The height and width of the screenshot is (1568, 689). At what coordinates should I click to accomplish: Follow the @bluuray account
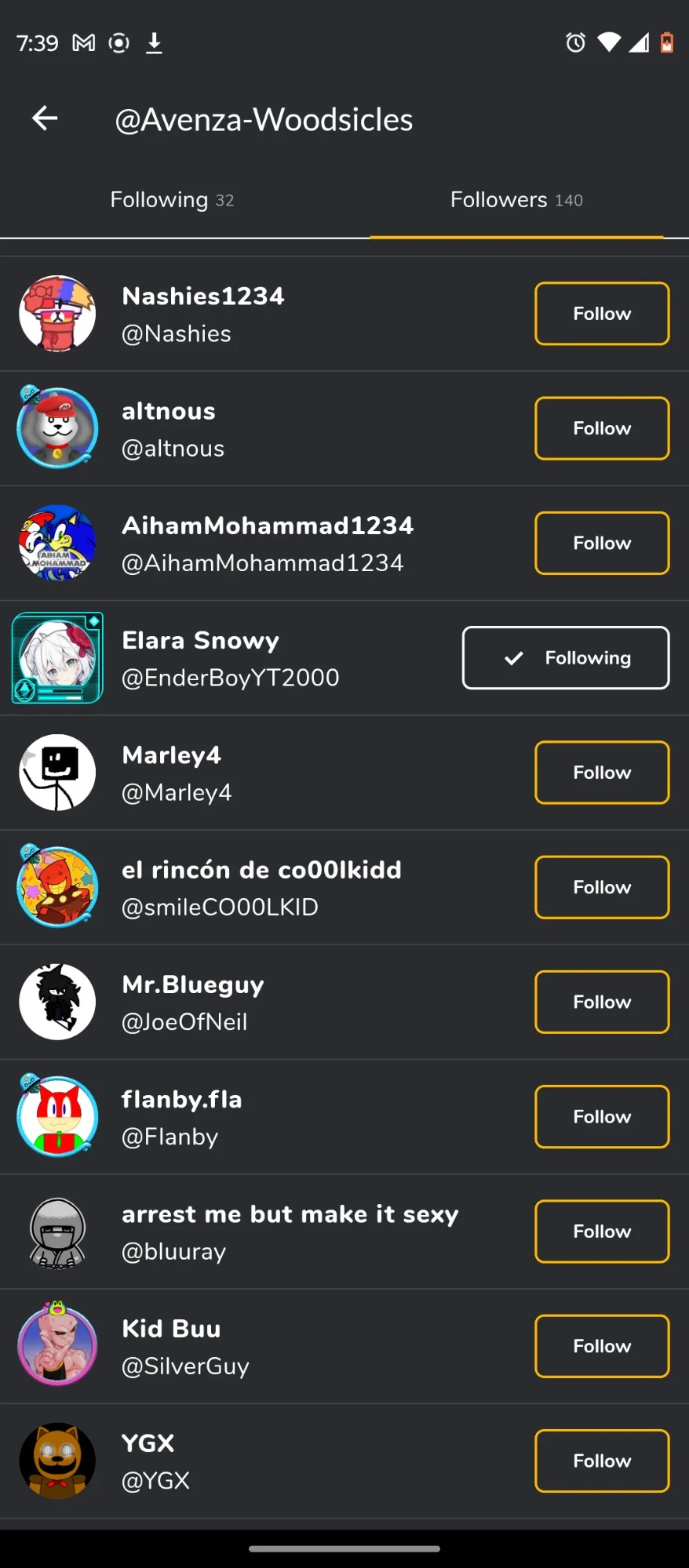[x=601, y=1231]
